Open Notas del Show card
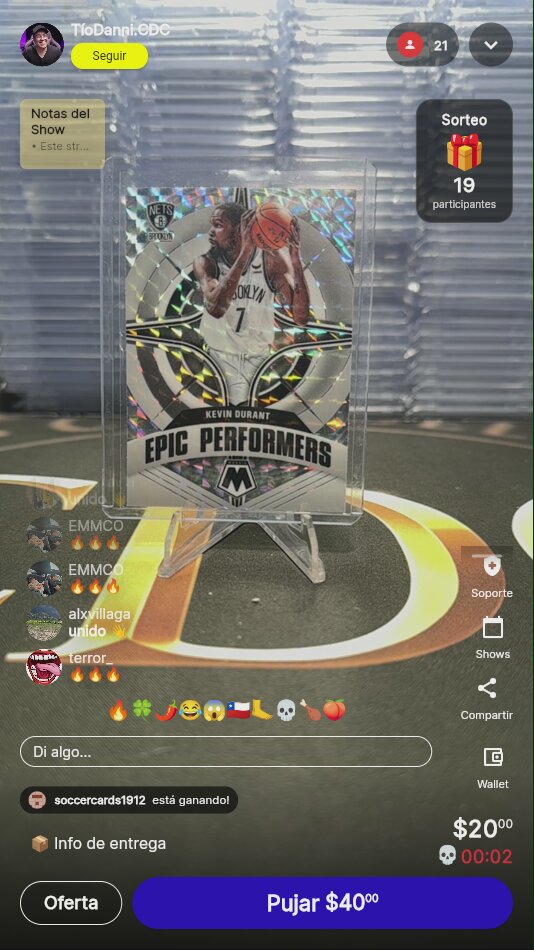This screenshot has height=950, width=534. [x=62, y=134]
